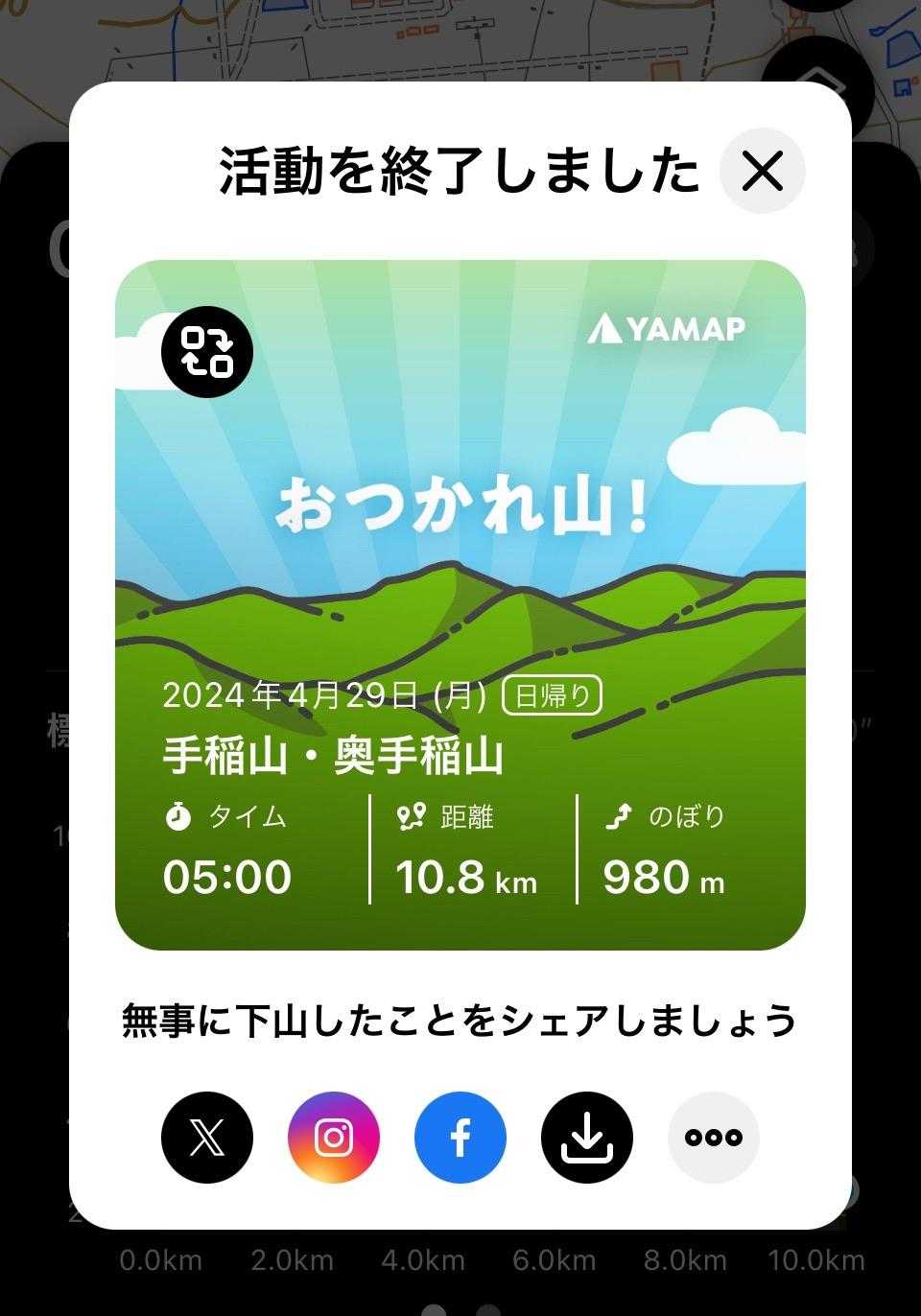
Task: Share the hike on X
Action: [207, 1138]
